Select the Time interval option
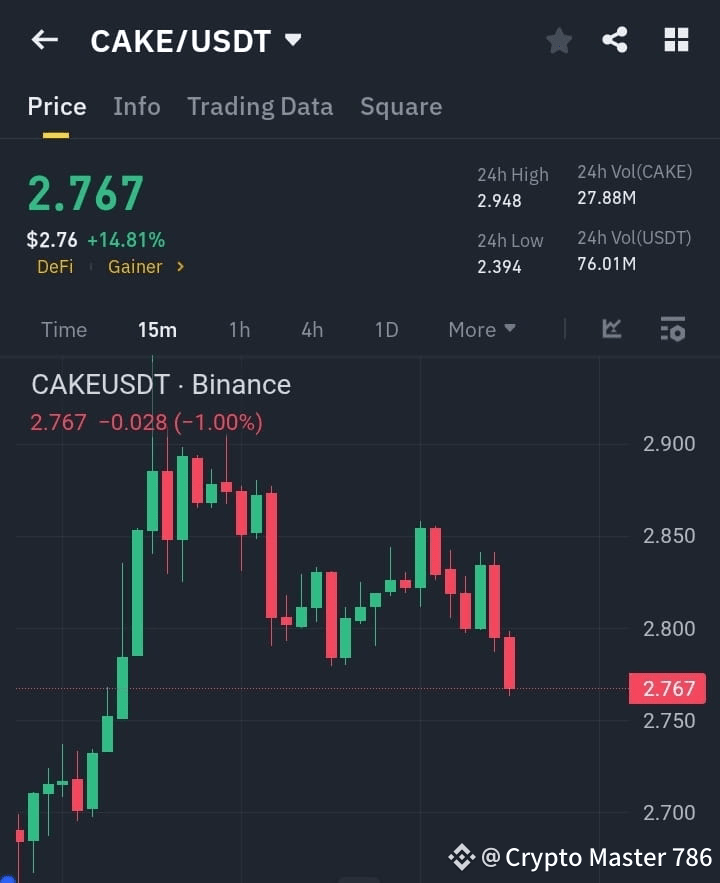The width and height of the screenshot is (720, 883). pos(64,329)
